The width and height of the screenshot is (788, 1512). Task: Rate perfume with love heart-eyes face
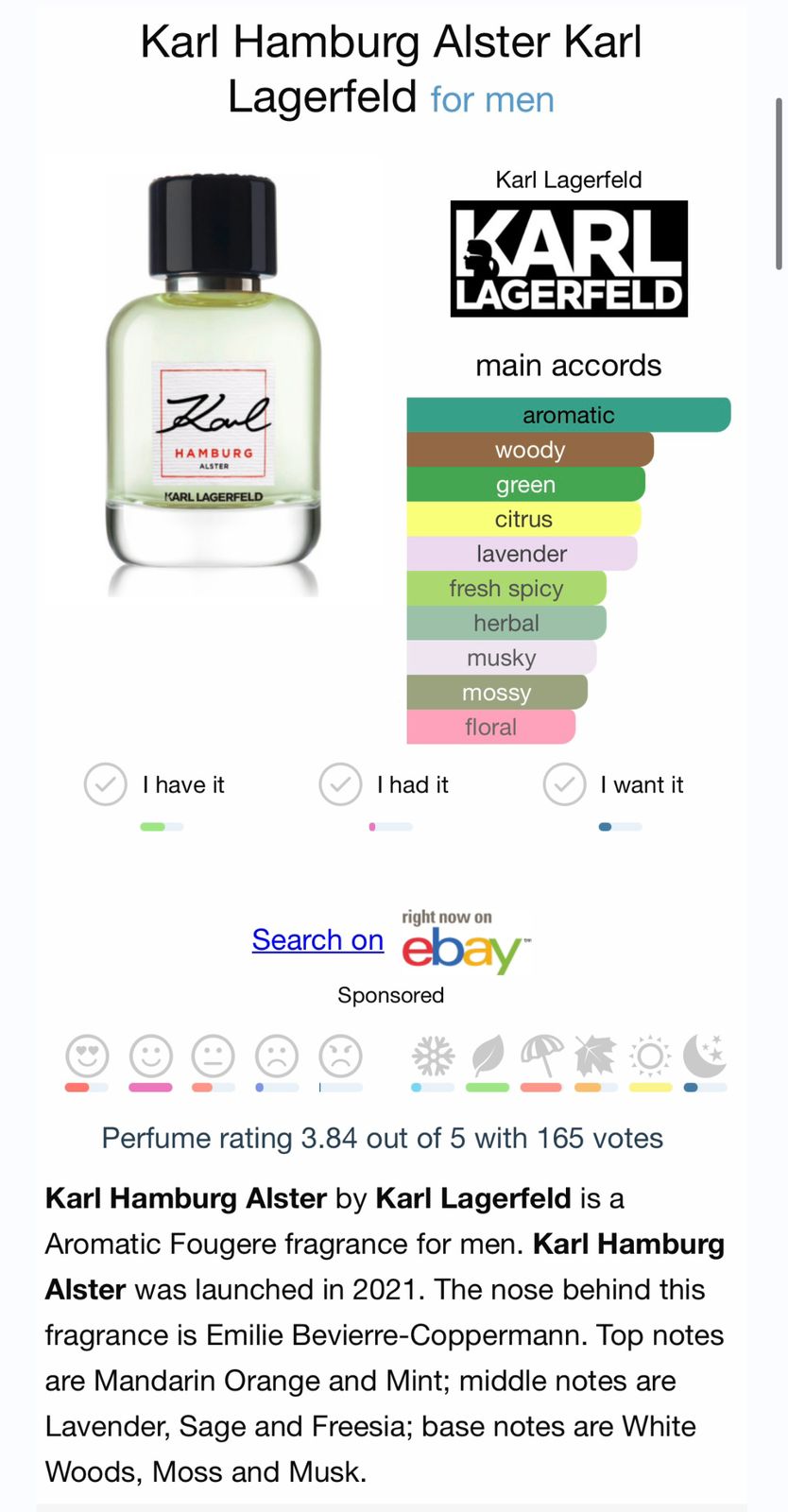(87, 1057)
